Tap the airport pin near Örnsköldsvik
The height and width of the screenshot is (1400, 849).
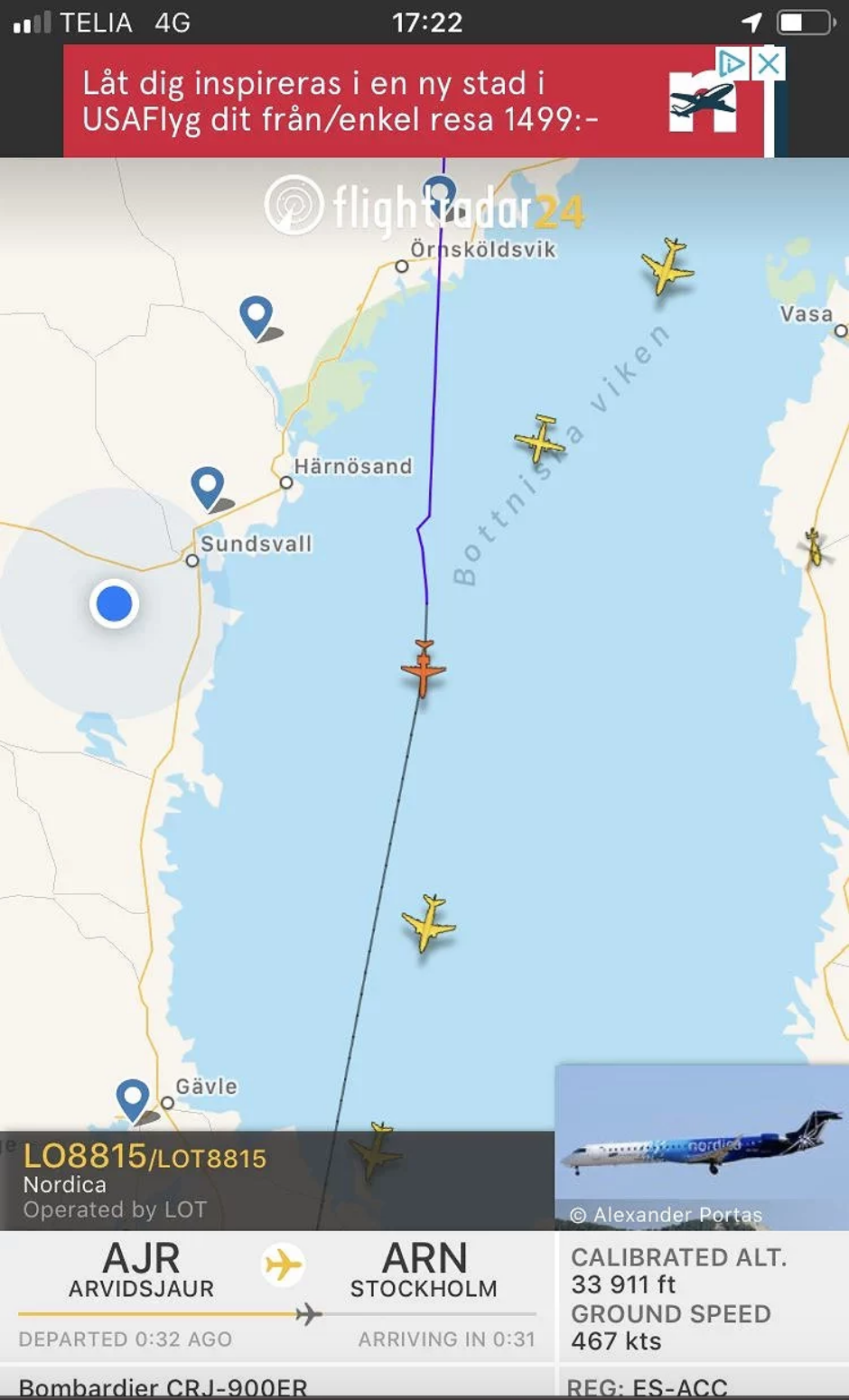point(440,191)
